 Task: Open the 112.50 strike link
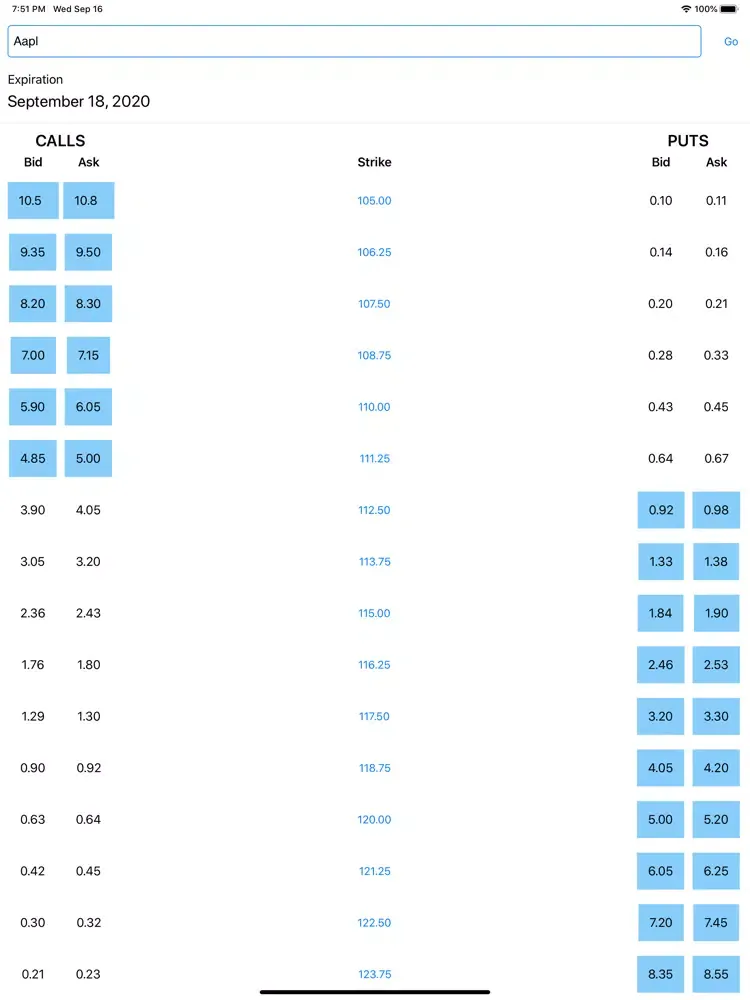pos(374,510)
